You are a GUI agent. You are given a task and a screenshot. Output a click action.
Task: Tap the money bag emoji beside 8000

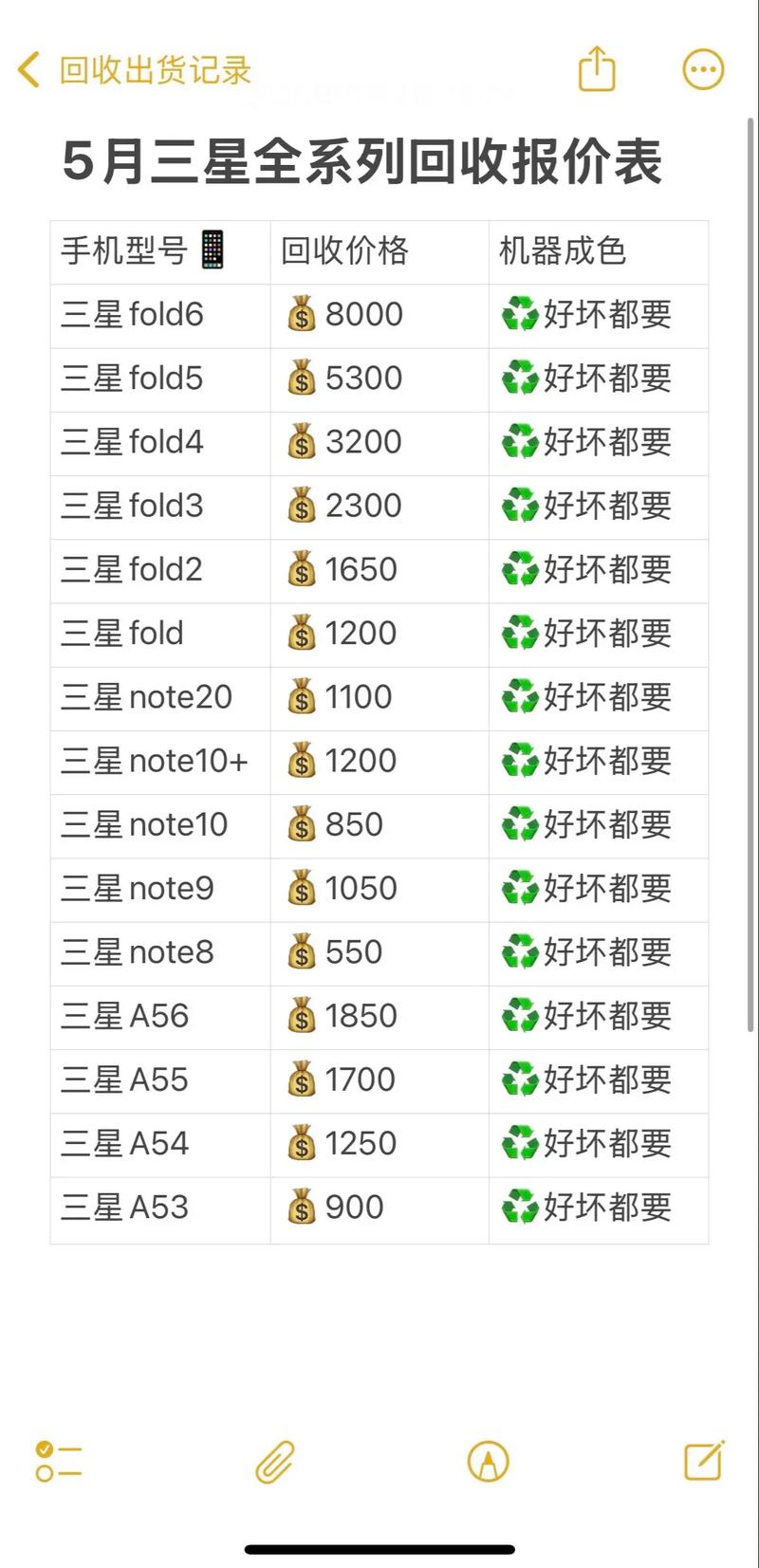point(302,314)
